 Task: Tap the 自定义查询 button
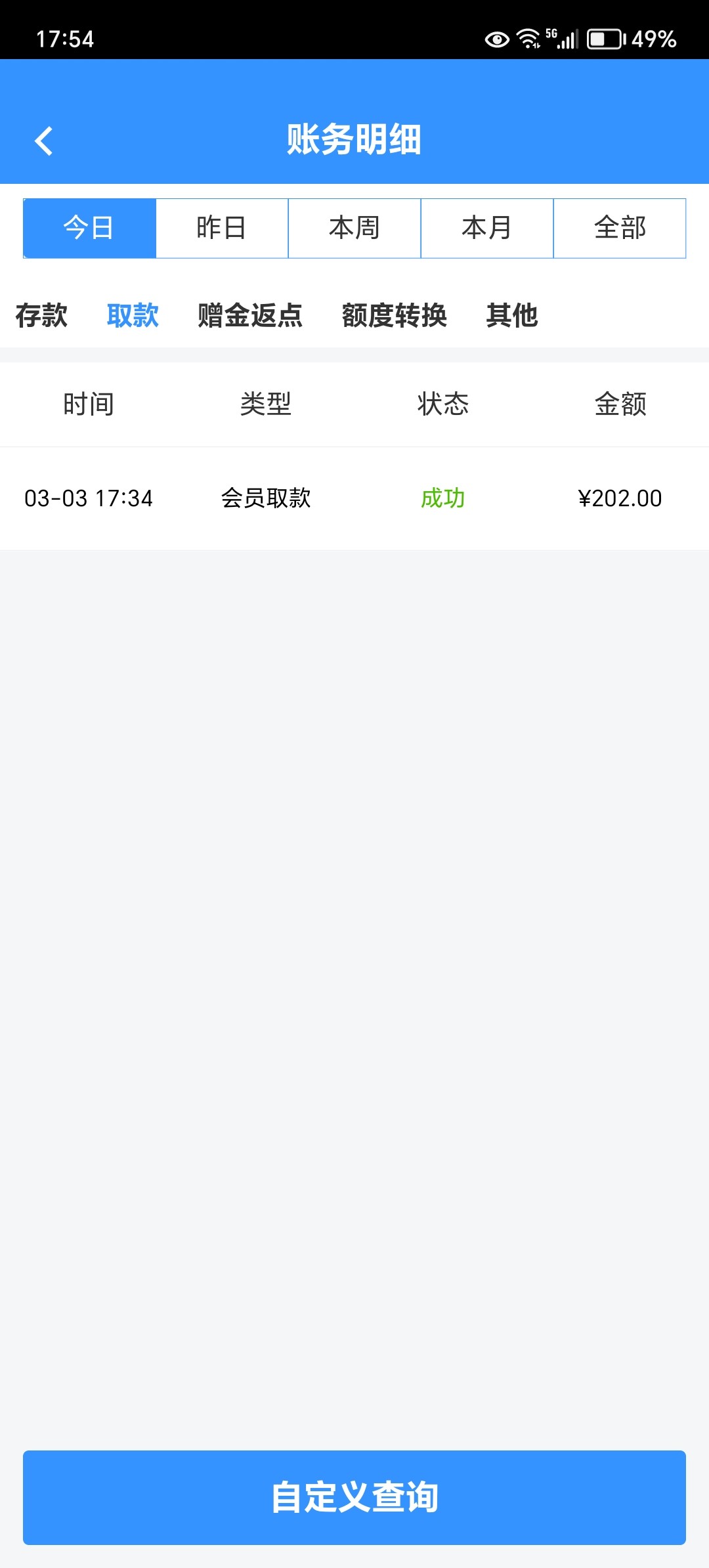click(x=354, y=1497)
